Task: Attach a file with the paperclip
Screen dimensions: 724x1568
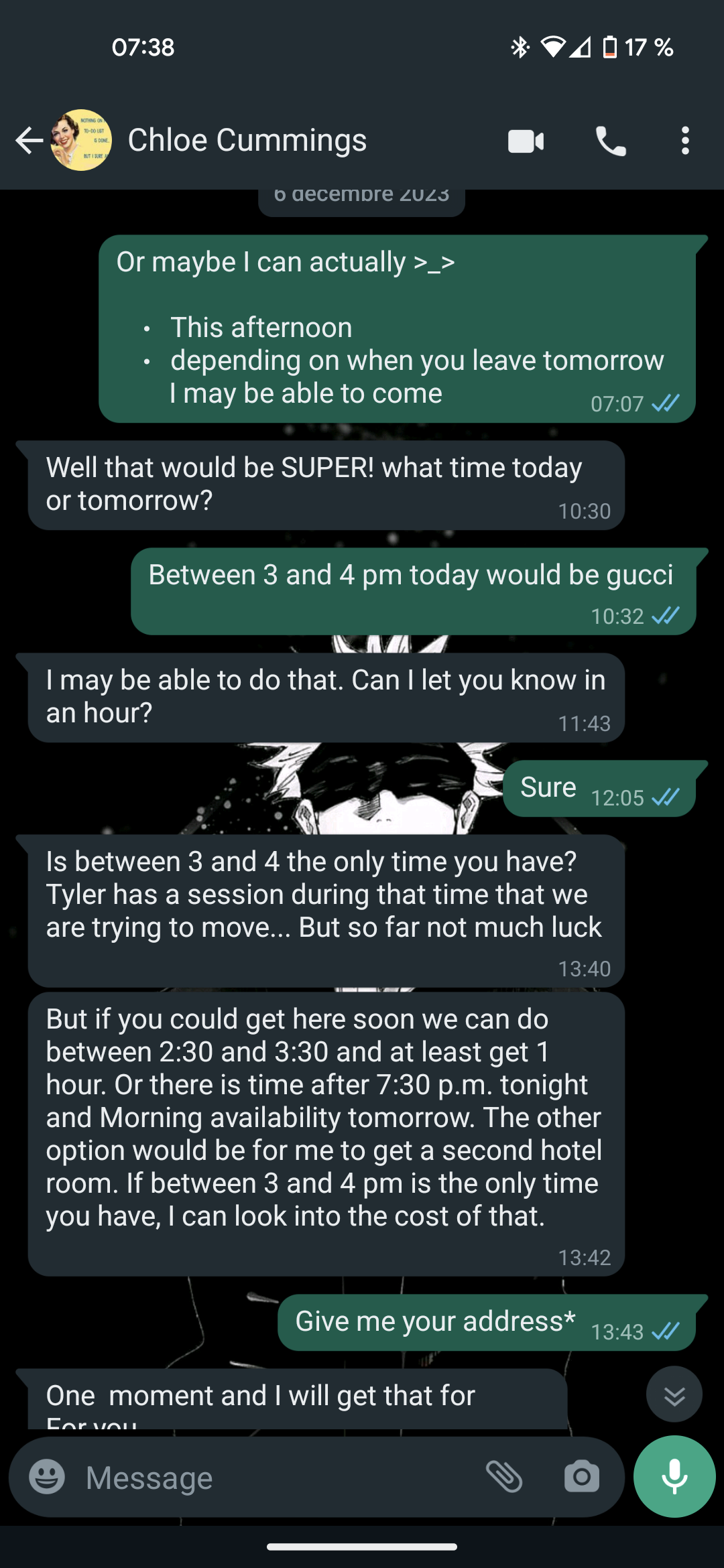Action: 504,1477
